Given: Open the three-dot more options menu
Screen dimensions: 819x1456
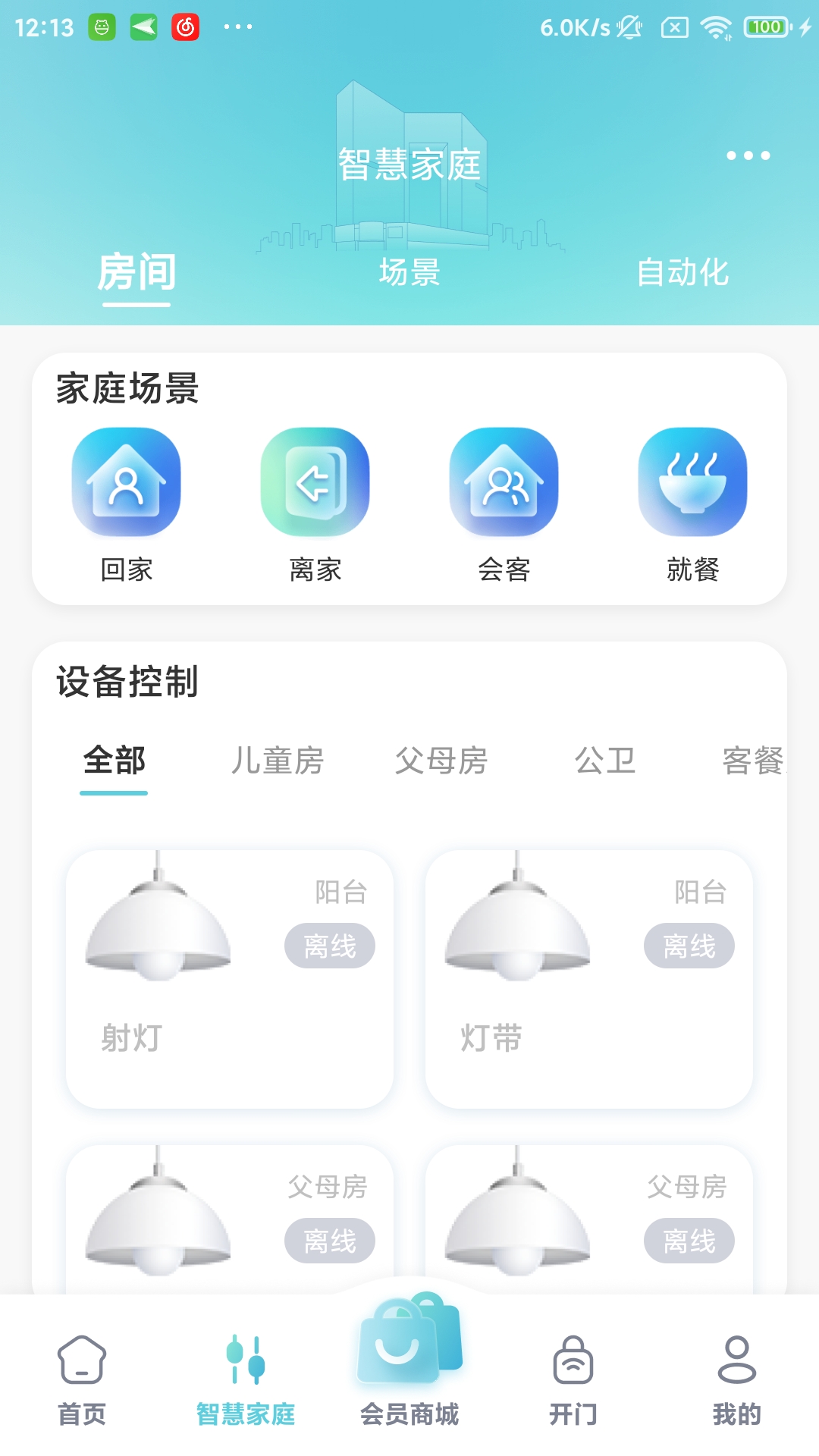Looking at the screenshot, I should click(x=748, y=155).
